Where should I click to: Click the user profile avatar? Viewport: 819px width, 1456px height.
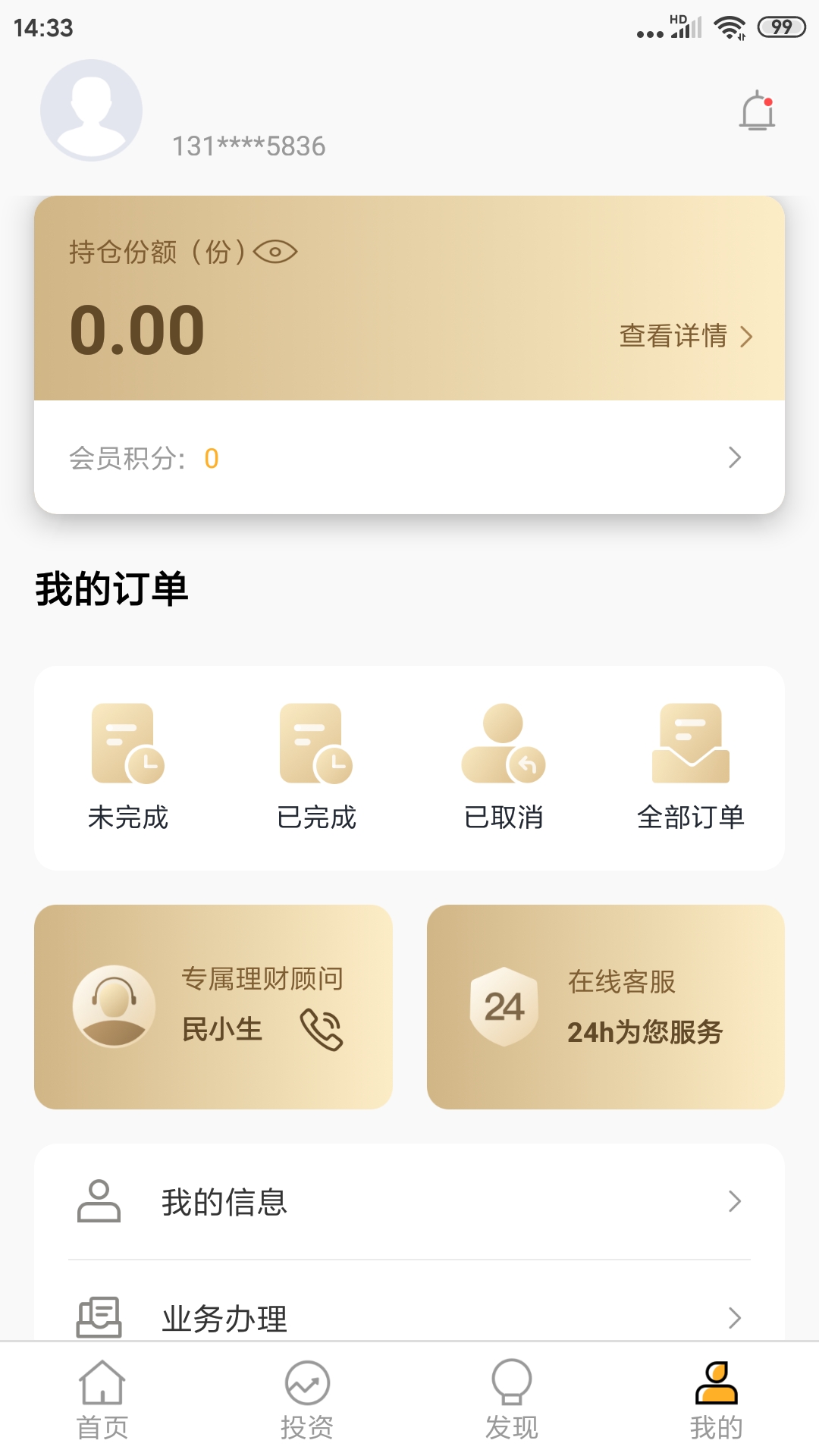click(89, 110)
